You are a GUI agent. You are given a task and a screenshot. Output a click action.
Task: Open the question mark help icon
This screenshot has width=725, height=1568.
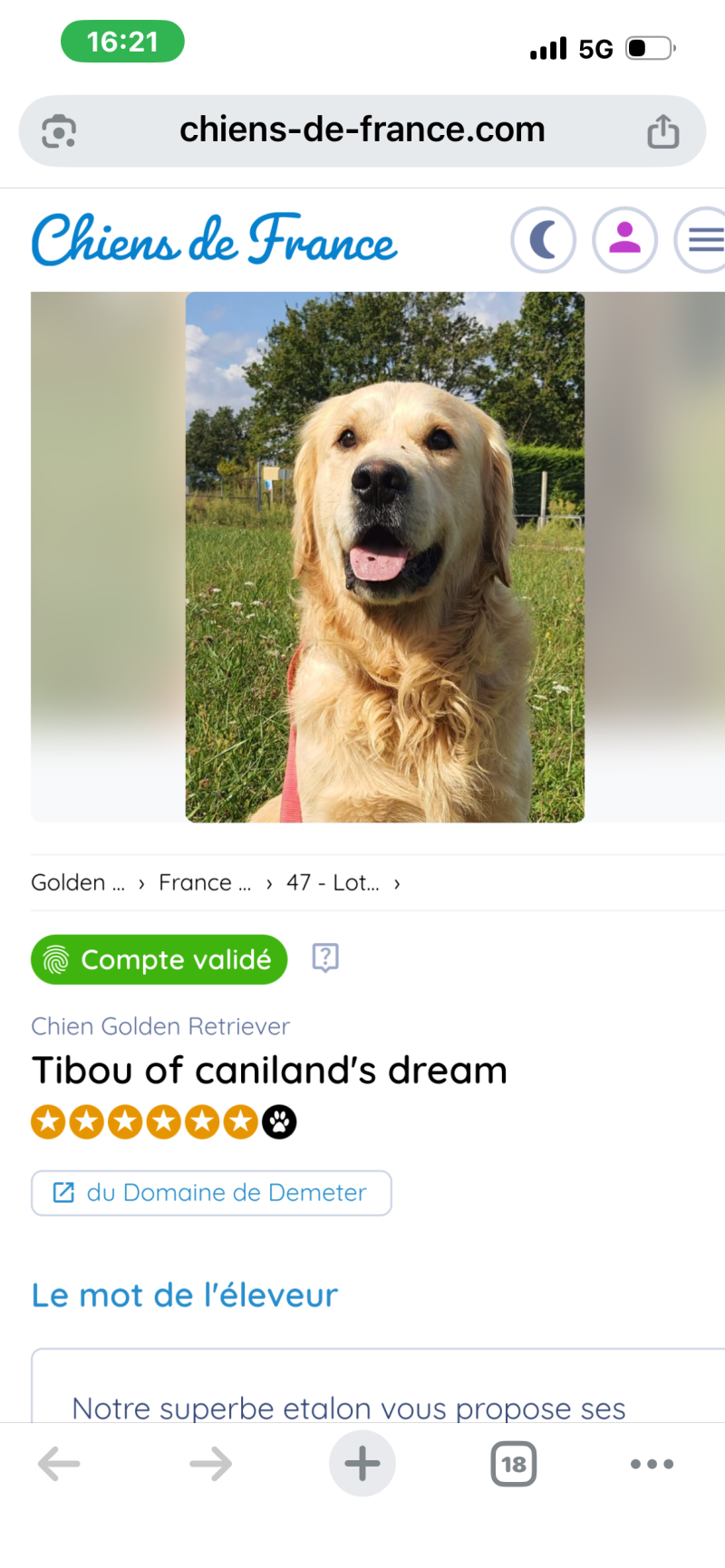coord(324,957)
